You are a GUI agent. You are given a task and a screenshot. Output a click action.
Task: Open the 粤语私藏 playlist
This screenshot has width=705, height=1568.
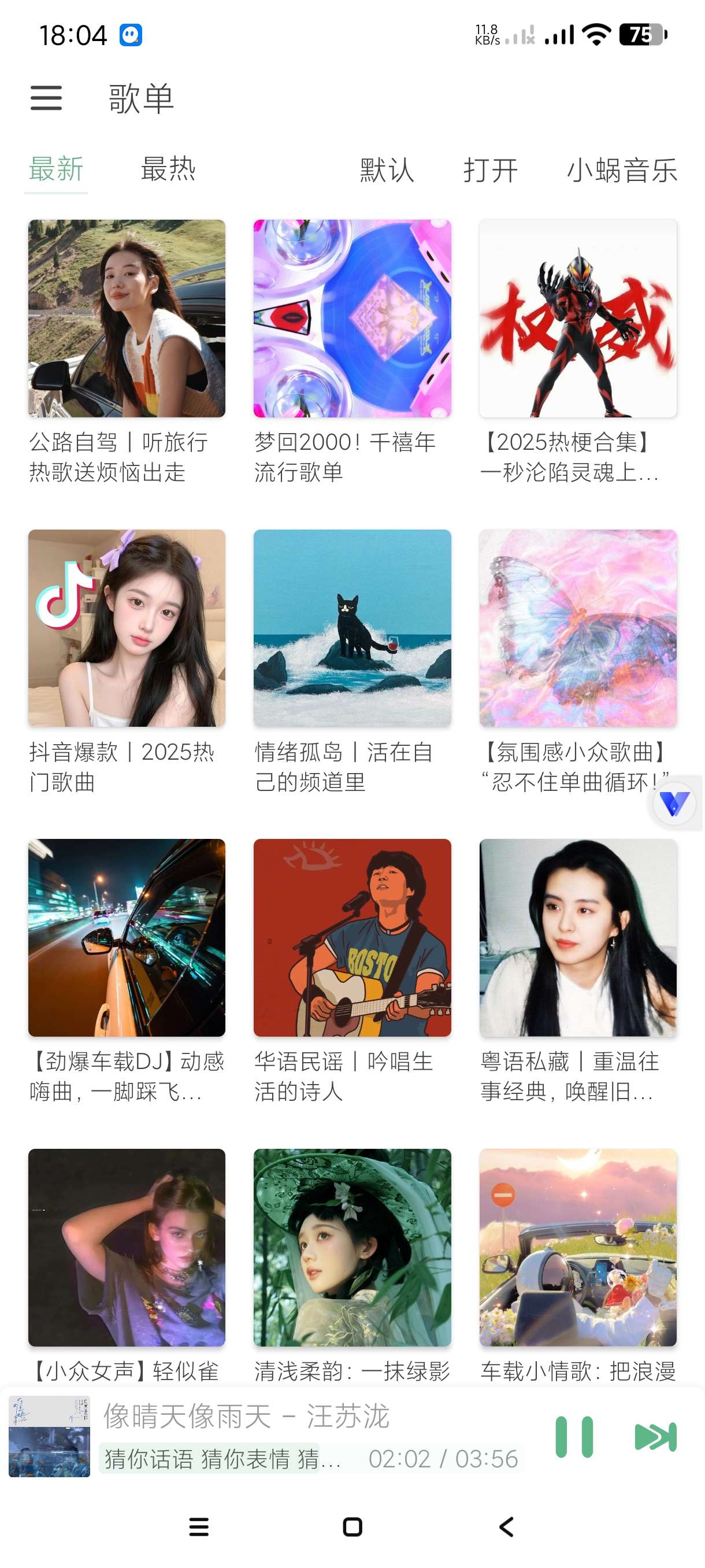[578, 937]
